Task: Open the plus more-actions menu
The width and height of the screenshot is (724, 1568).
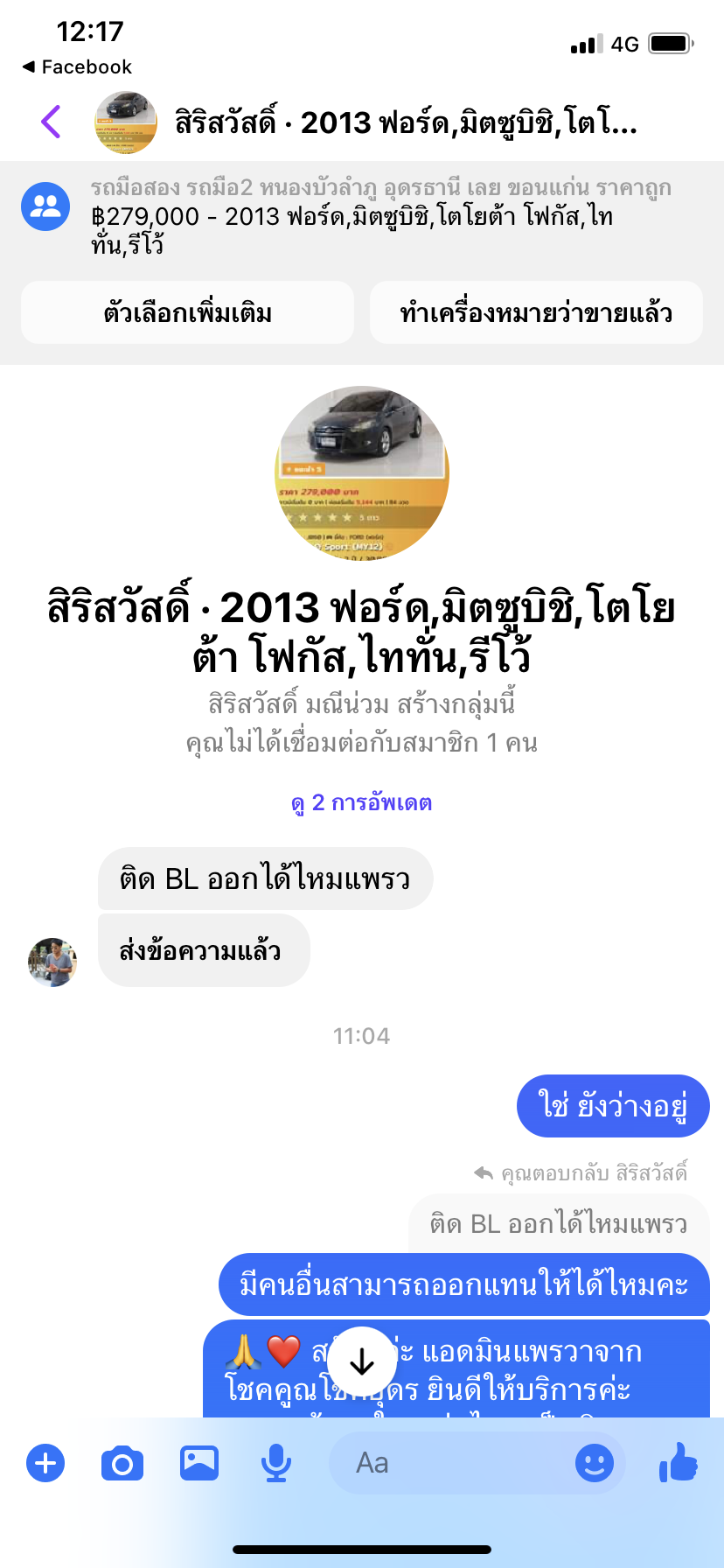Action: pos(45,1463)
